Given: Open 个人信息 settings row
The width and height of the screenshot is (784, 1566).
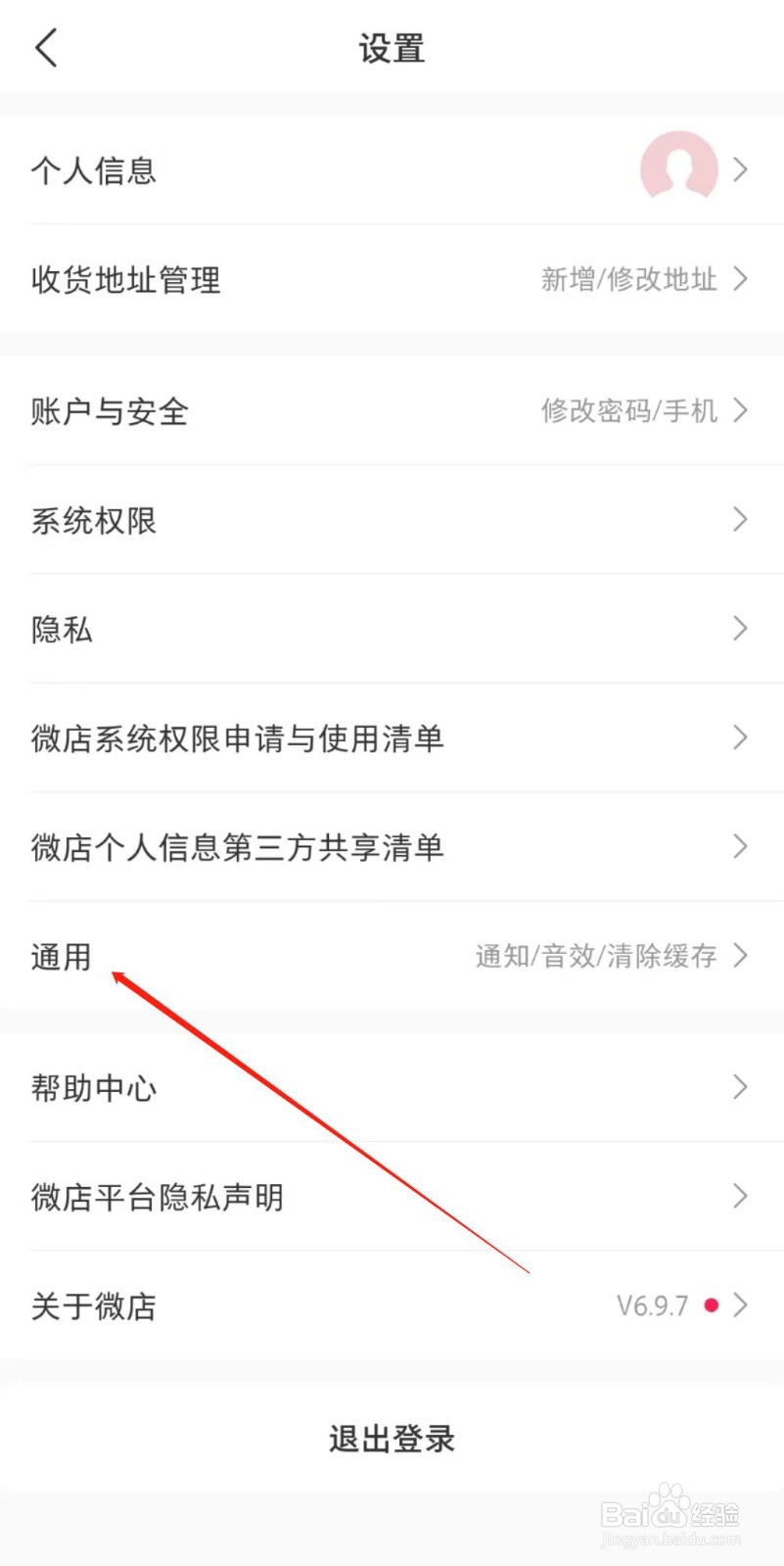Looking at the screenshot, I should (93, 169).
